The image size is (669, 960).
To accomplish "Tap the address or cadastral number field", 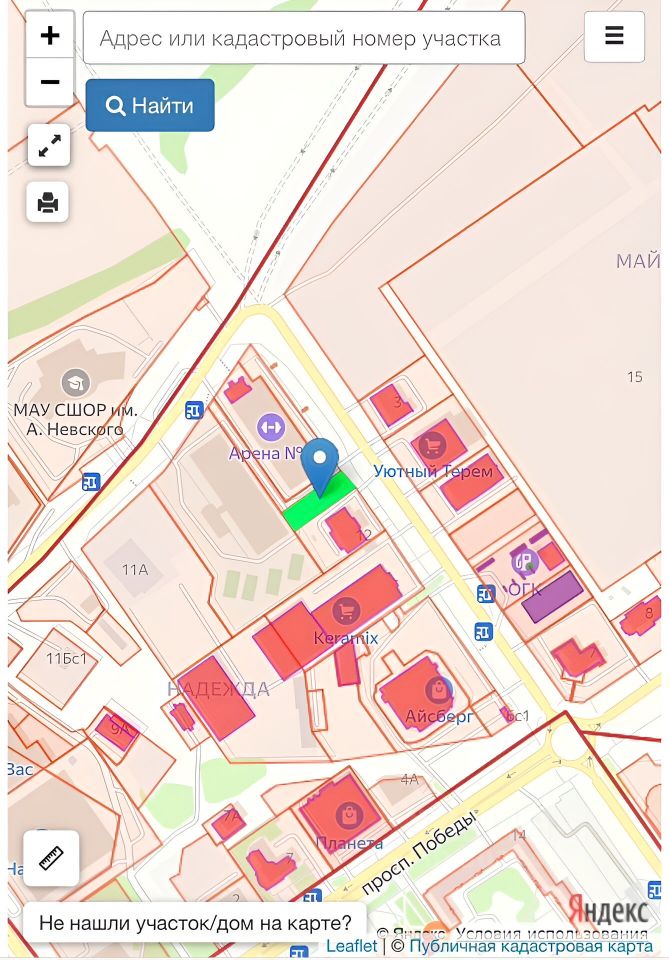I will click(x=303, y=39).
